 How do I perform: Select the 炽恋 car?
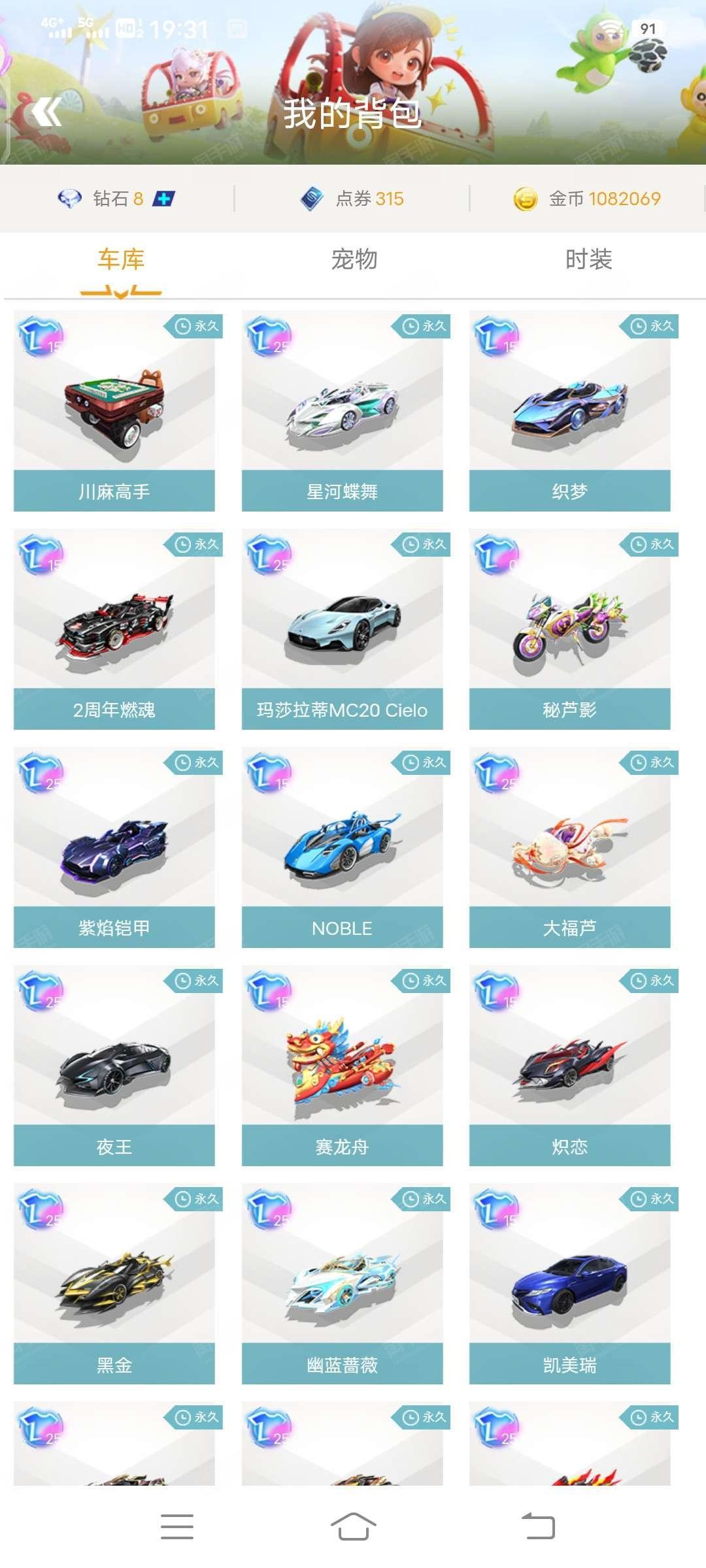(569, 1066)
